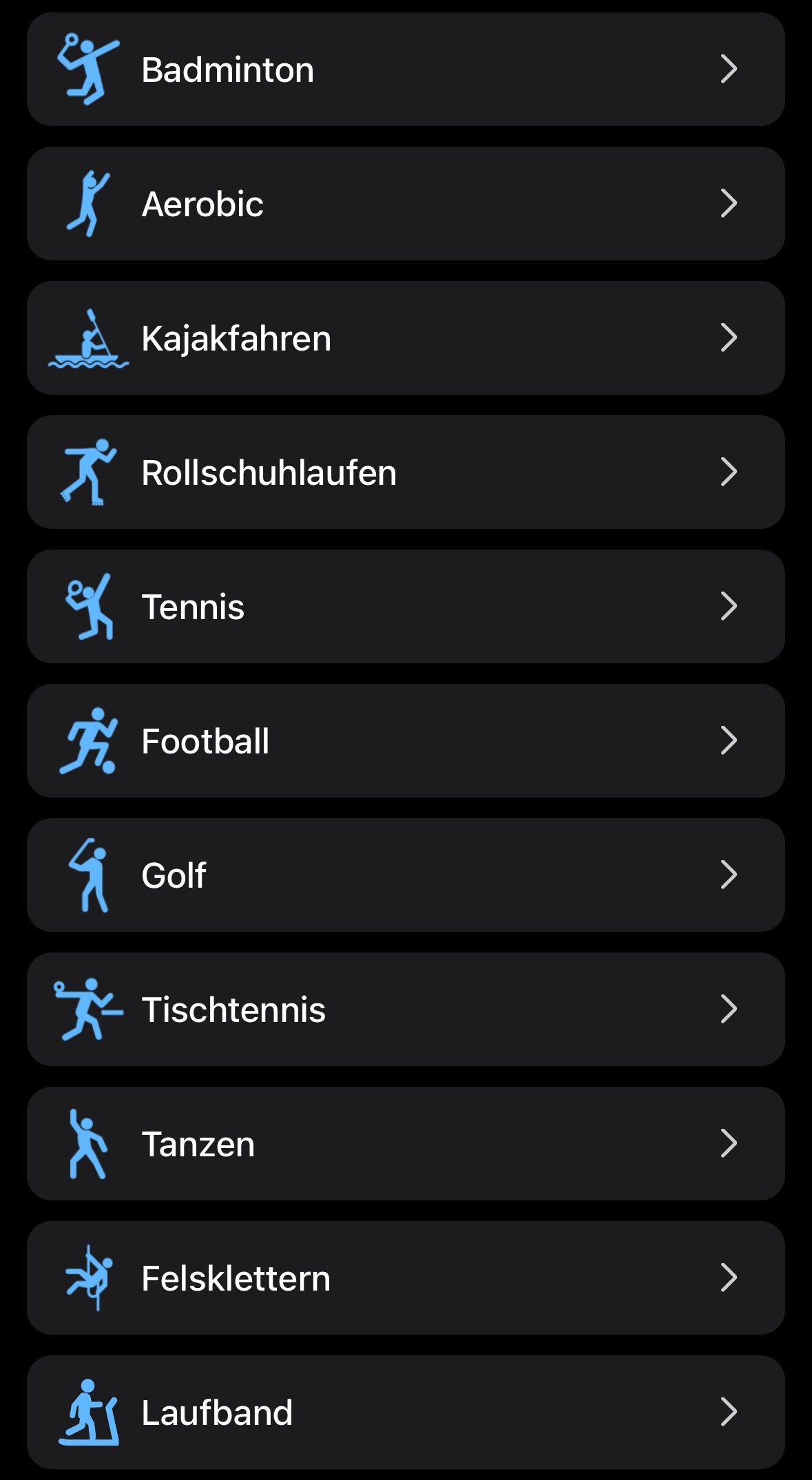The height and width of the screenshot is (1480, 812).
Task: Select the Laufband row
Action: 406,1412
